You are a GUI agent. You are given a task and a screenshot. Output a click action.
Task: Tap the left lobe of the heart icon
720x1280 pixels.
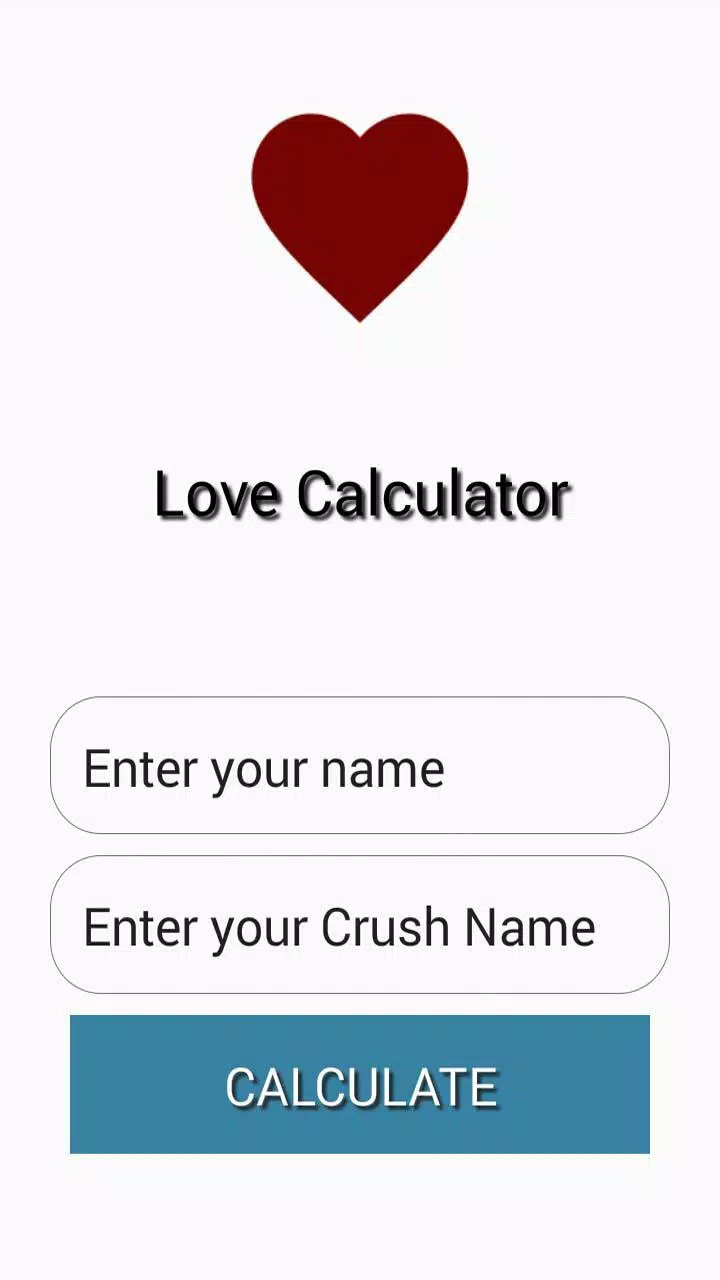coord(305,170)
